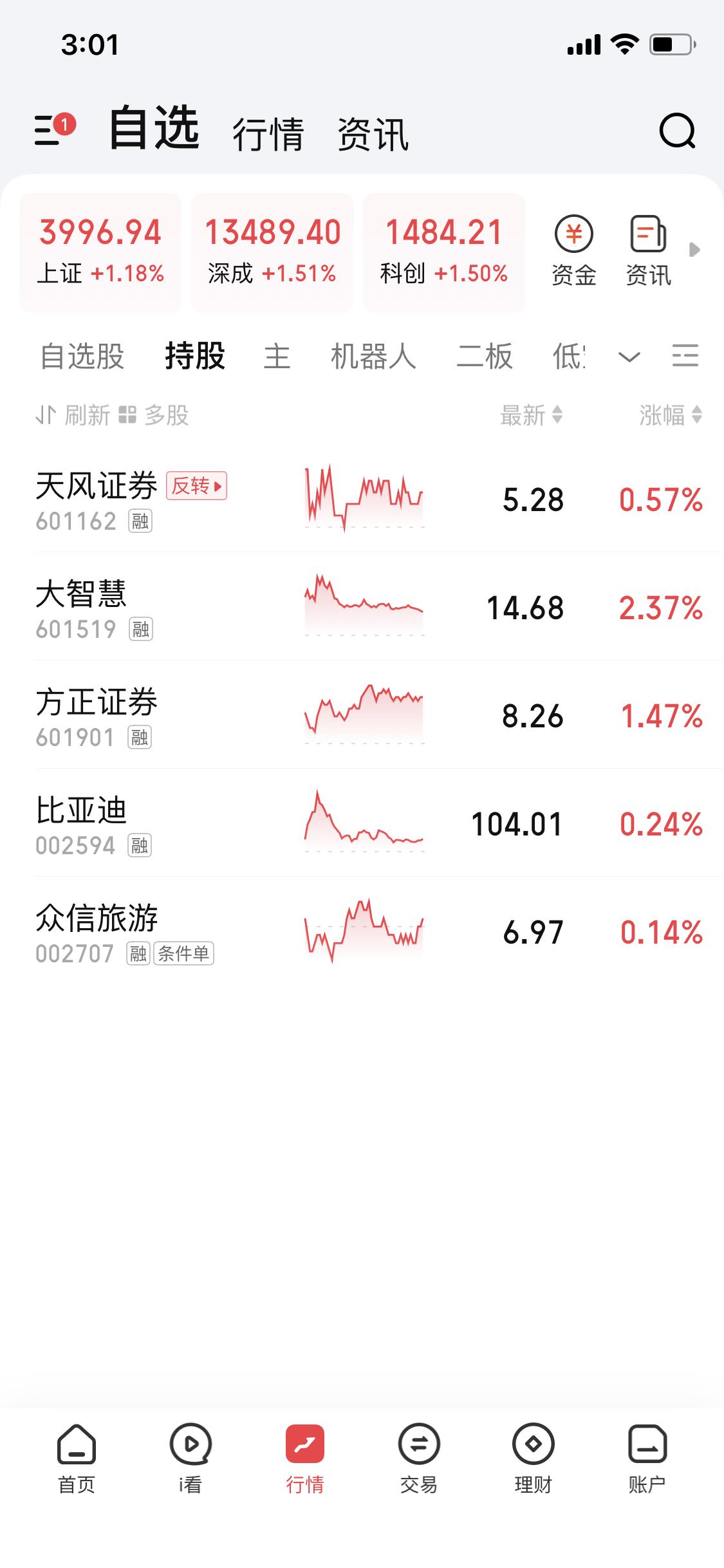The image size is (724, 1568).
Task: Tap the mini chart of 大智慧
Action: pyautogui.click(x=362, y=605)
